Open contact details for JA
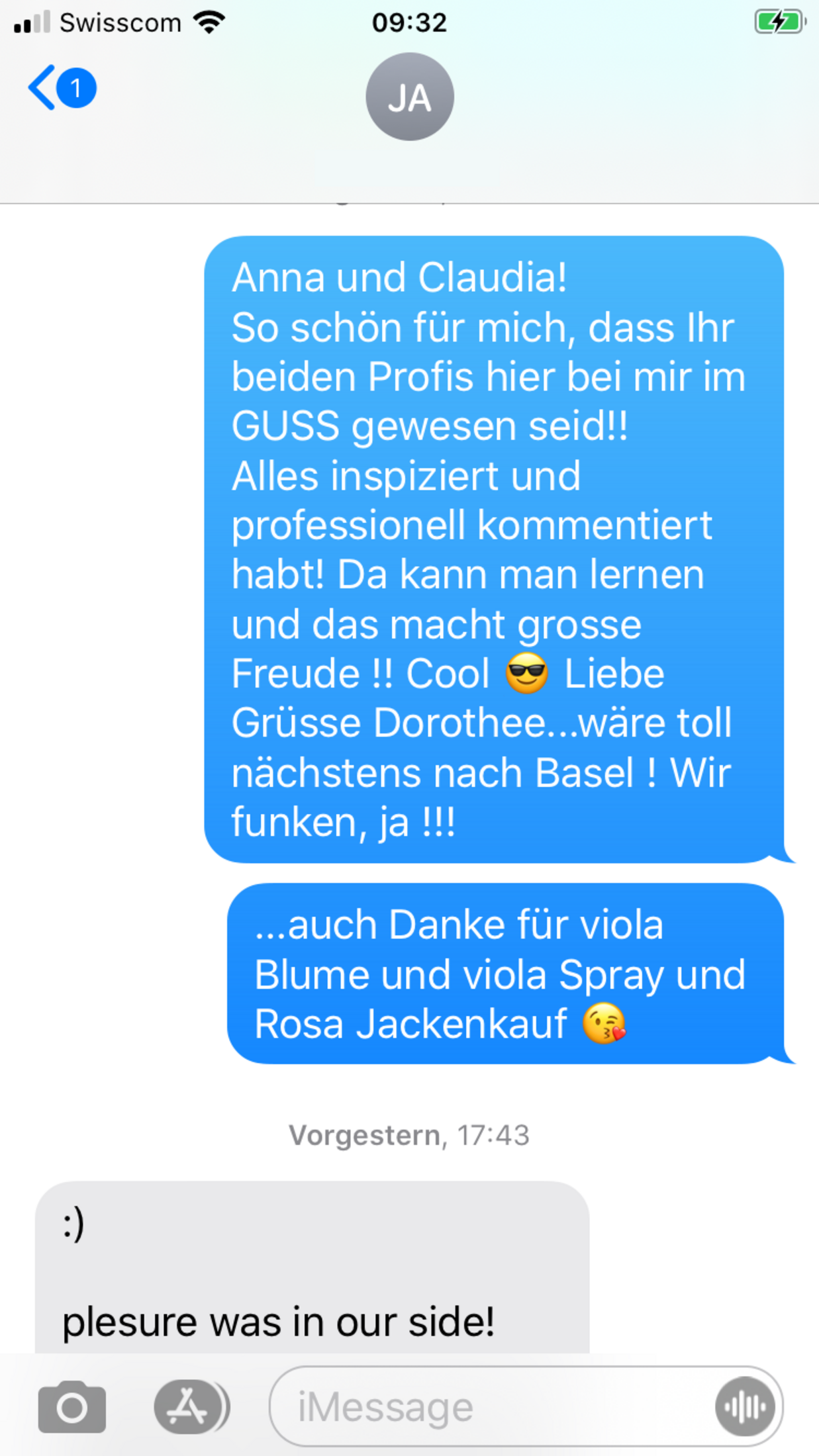819x1456 pixels. pos(410,97)
